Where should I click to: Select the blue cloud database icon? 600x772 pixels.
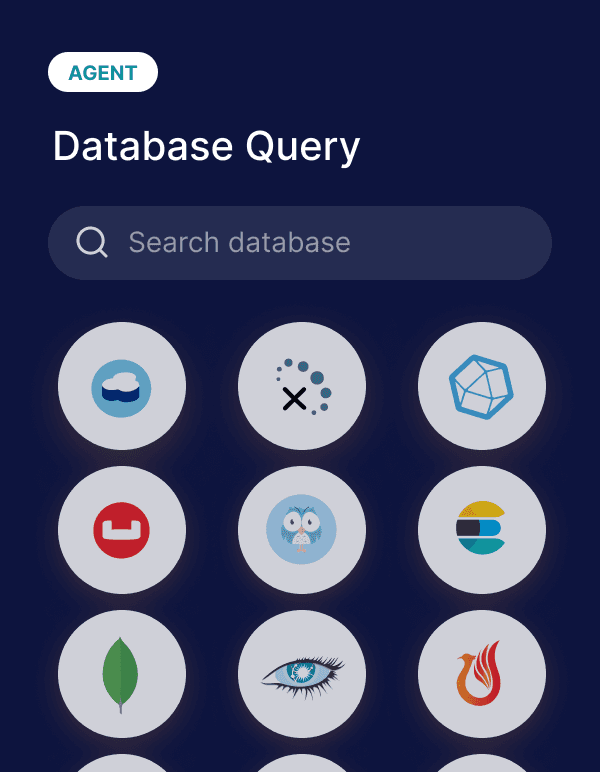click(122, 386)
